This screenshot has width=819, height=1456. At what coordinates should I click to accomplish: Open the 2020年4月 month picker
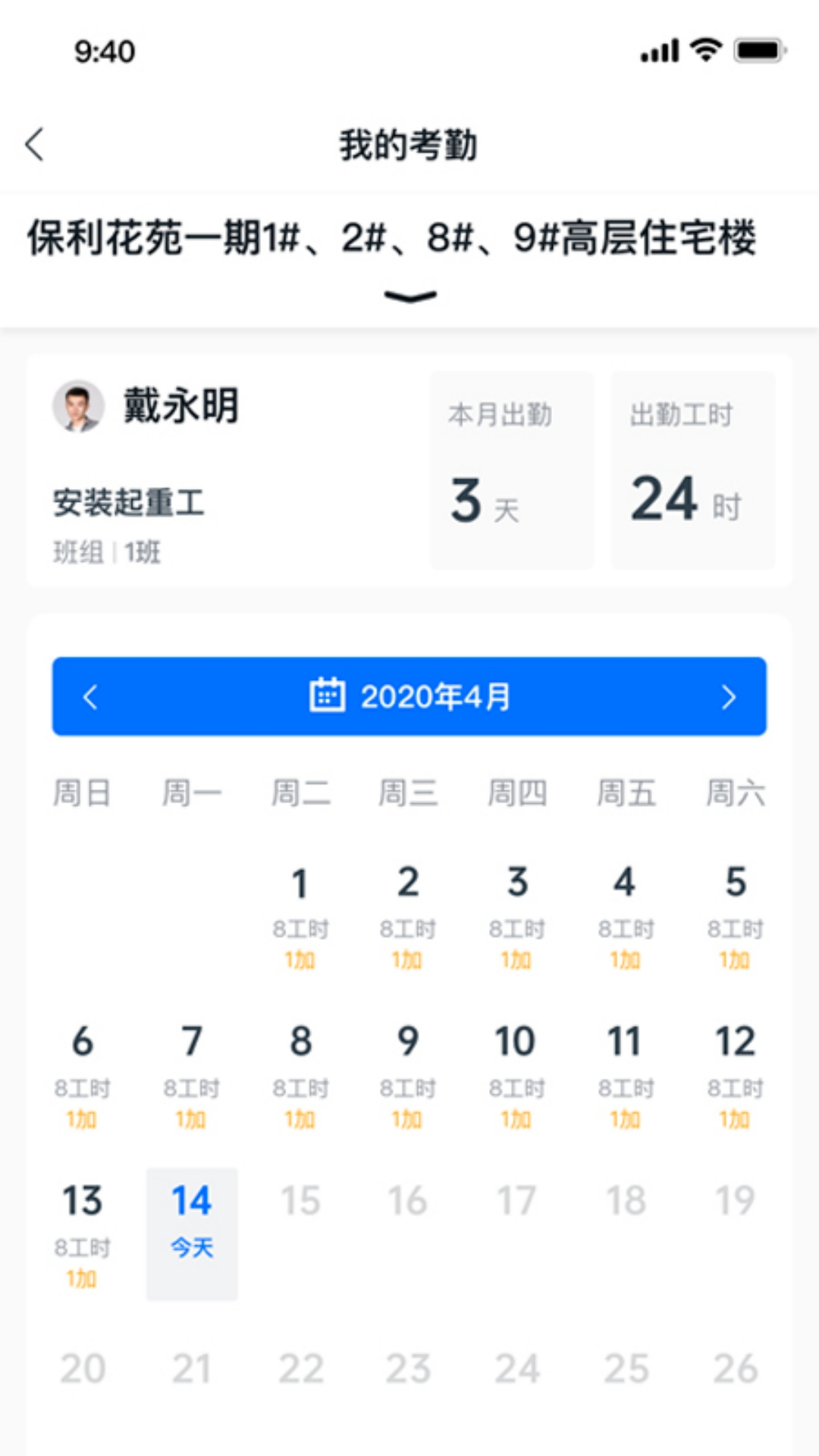[x=409, y=696]
